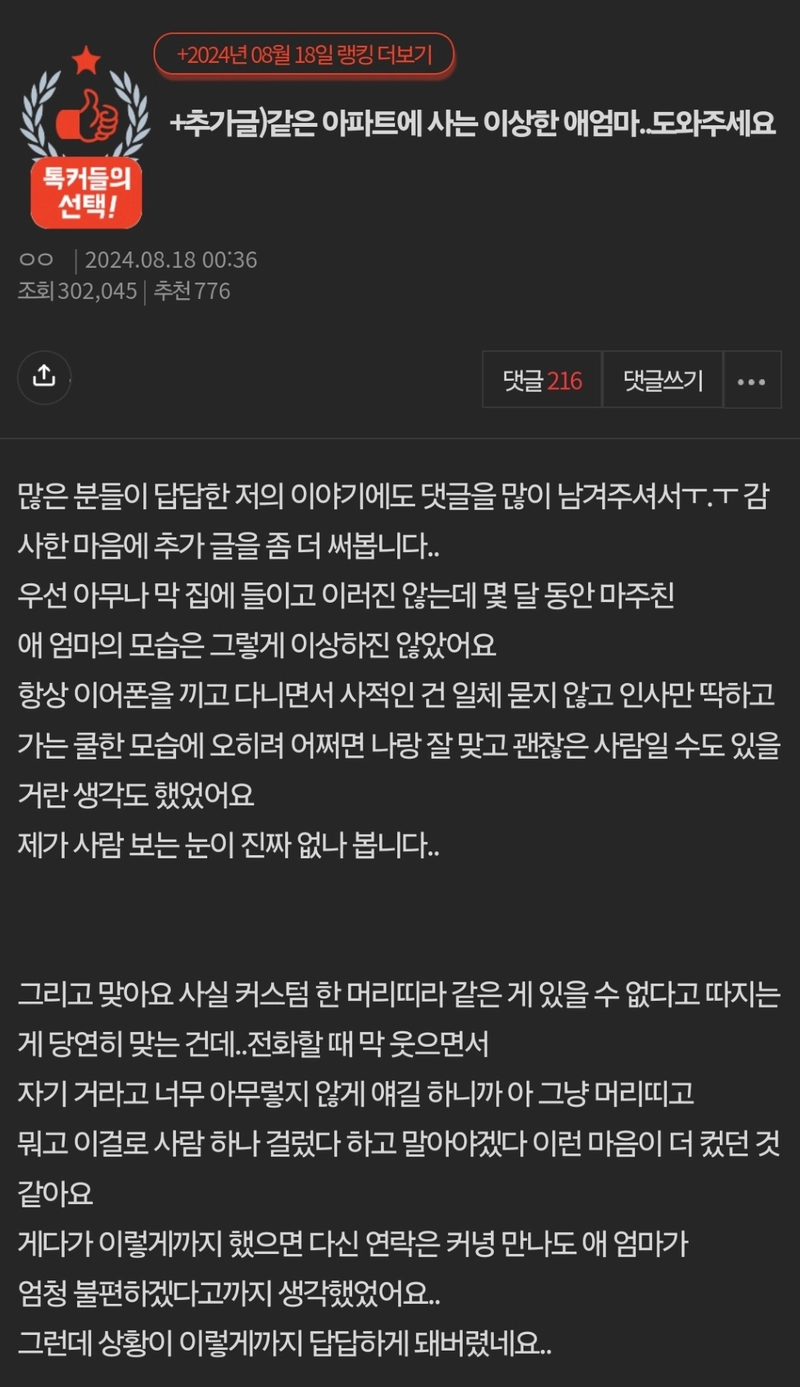Open the 2024년 08월 18일 랭킹 더보기 link

coord(304,55)
